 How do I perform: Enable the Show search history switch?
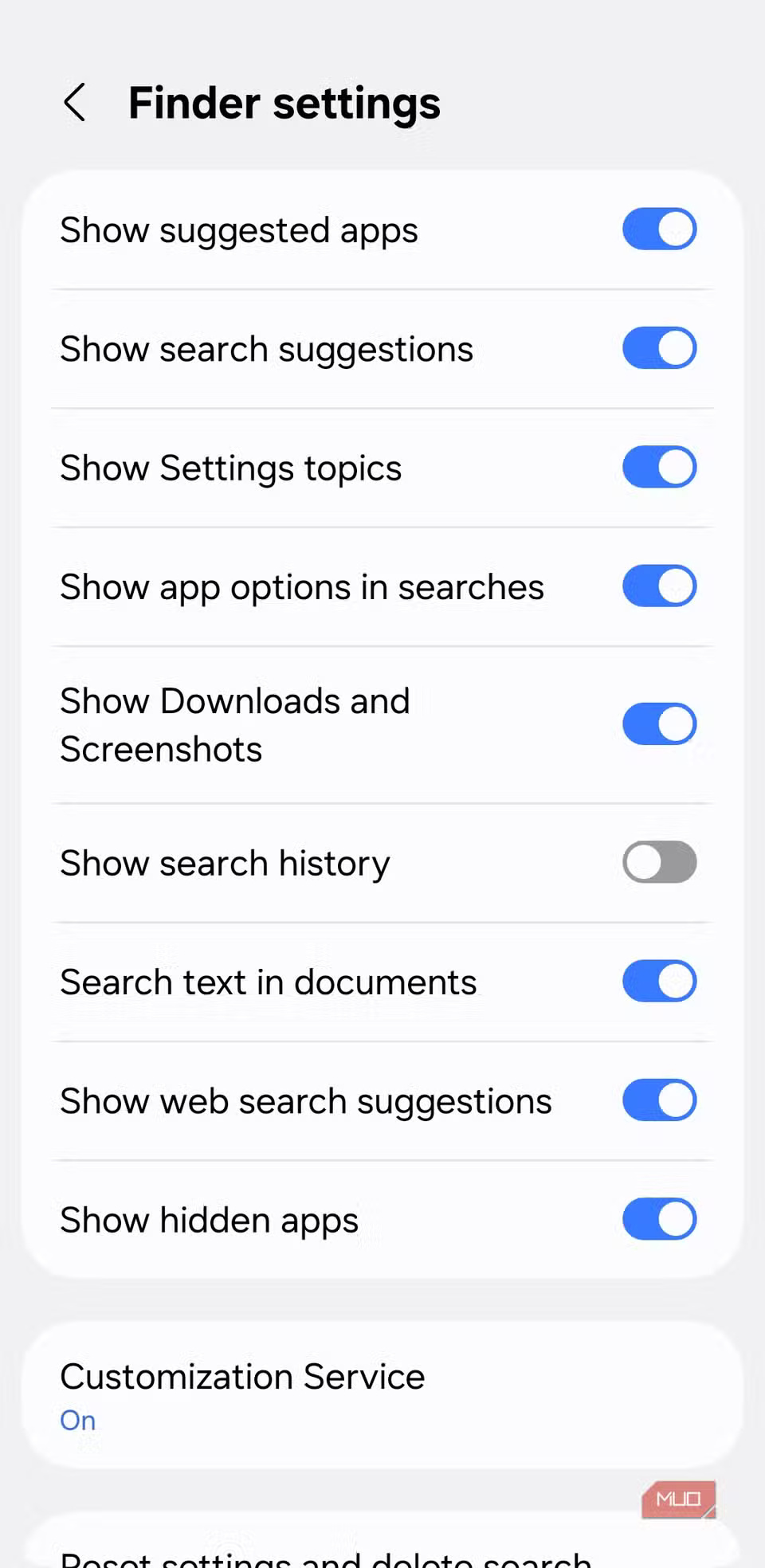tap(659, 862)
